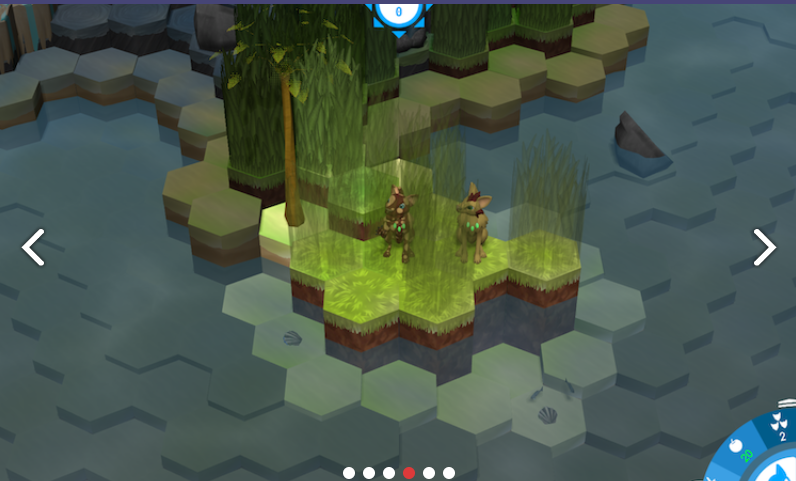Advance to the next screenshot with the right arrow
Image resolution: width=796 pixels, height=481 pixels.
[764, 247]
